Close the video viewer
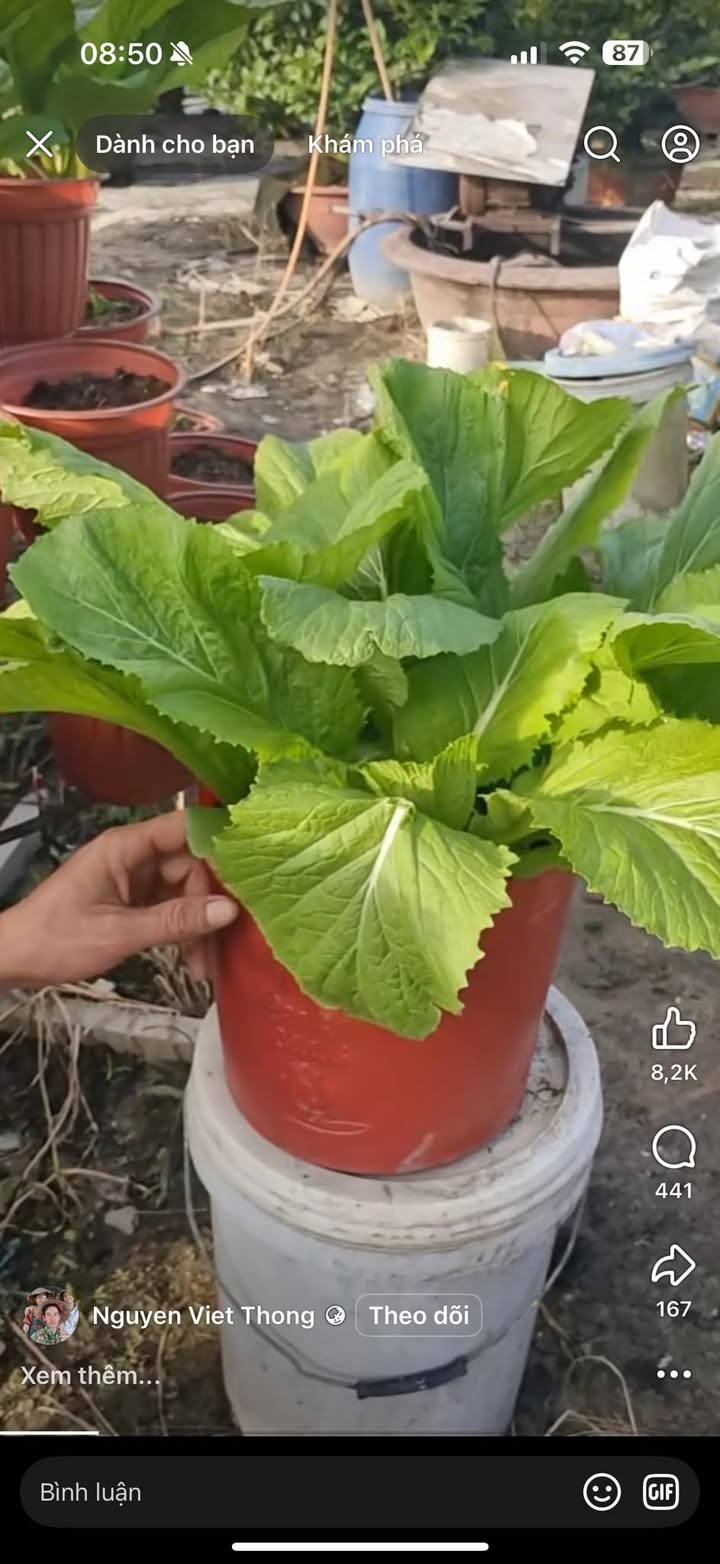 pyautogui.click(x=39, y=145)
